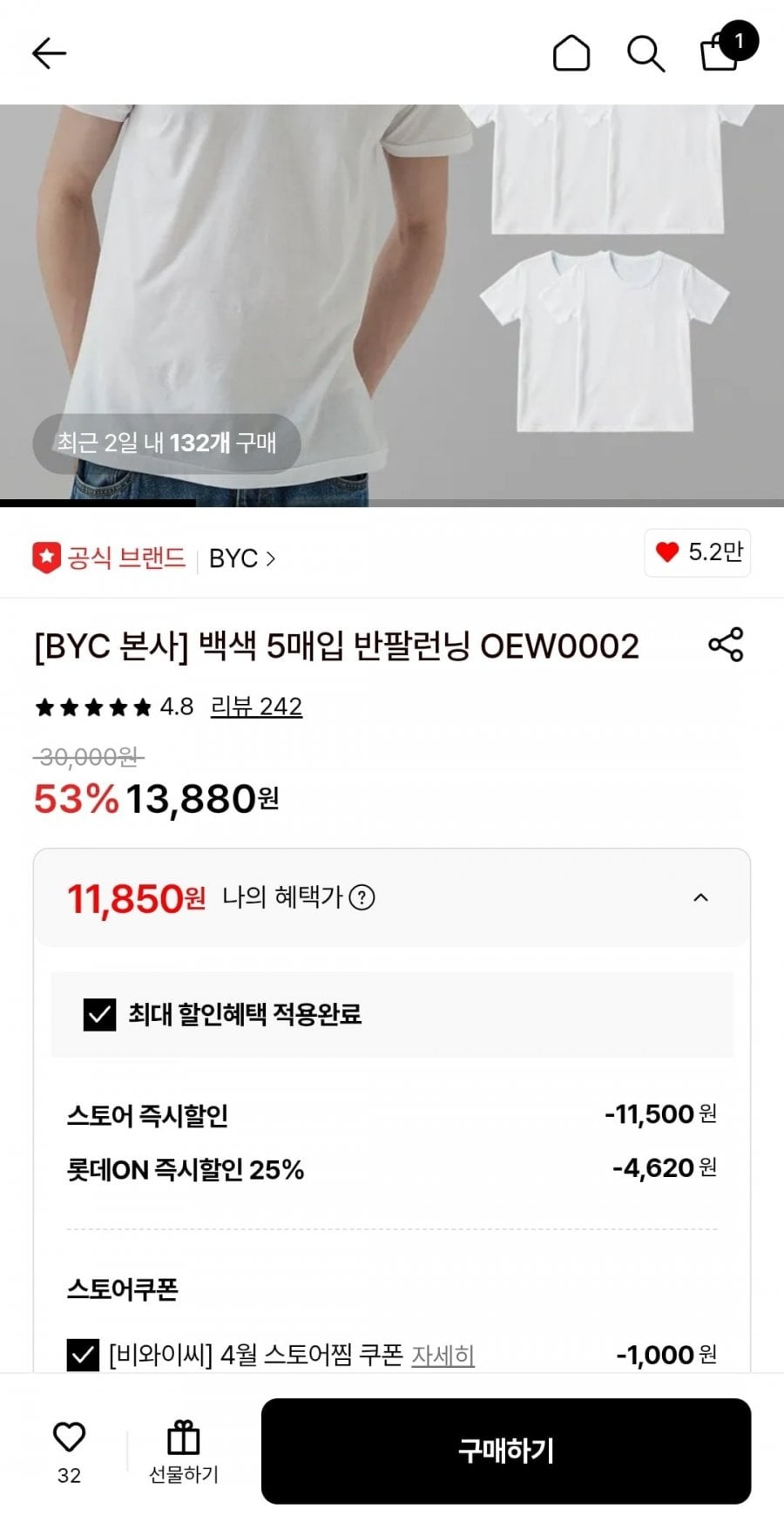Collapse the 나의 혜택가 benefit panel

700,897
